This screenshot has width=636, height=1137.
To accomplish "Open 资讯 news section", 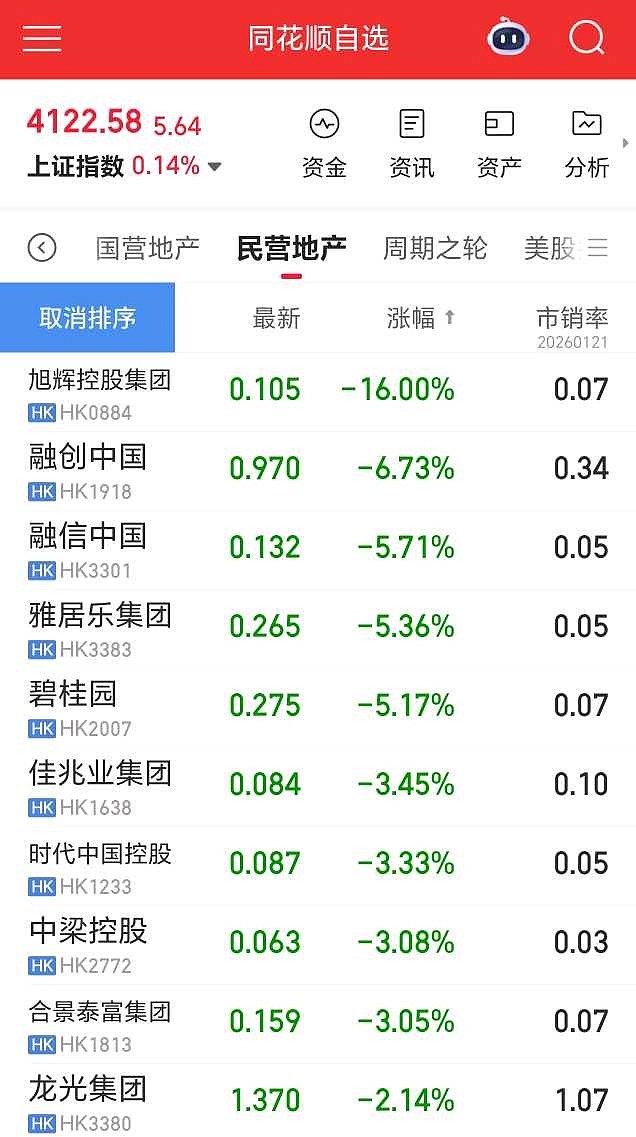I will [x=411, y=144].
